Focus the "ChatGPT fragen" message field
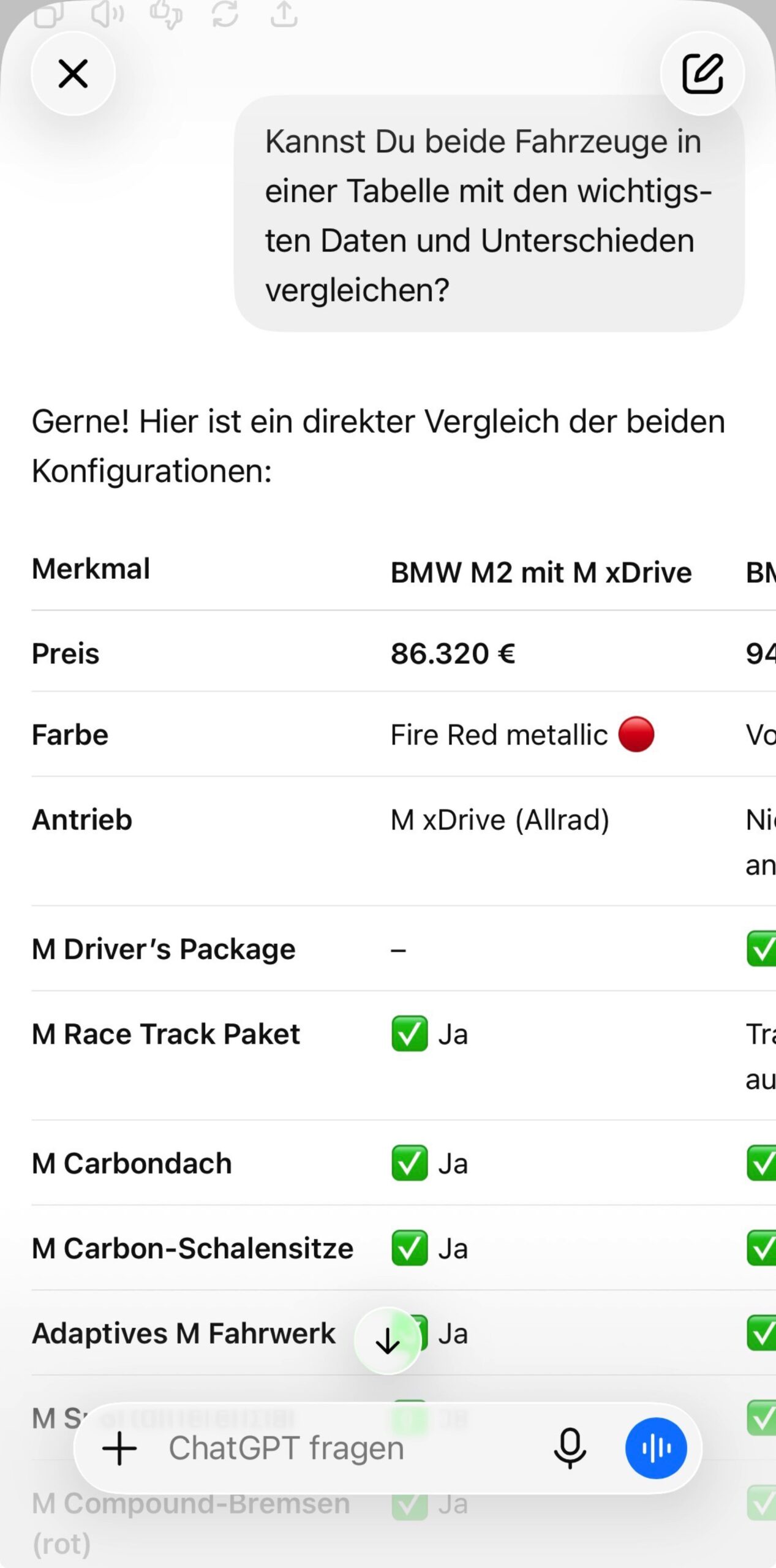 [x=343, y=1449]
